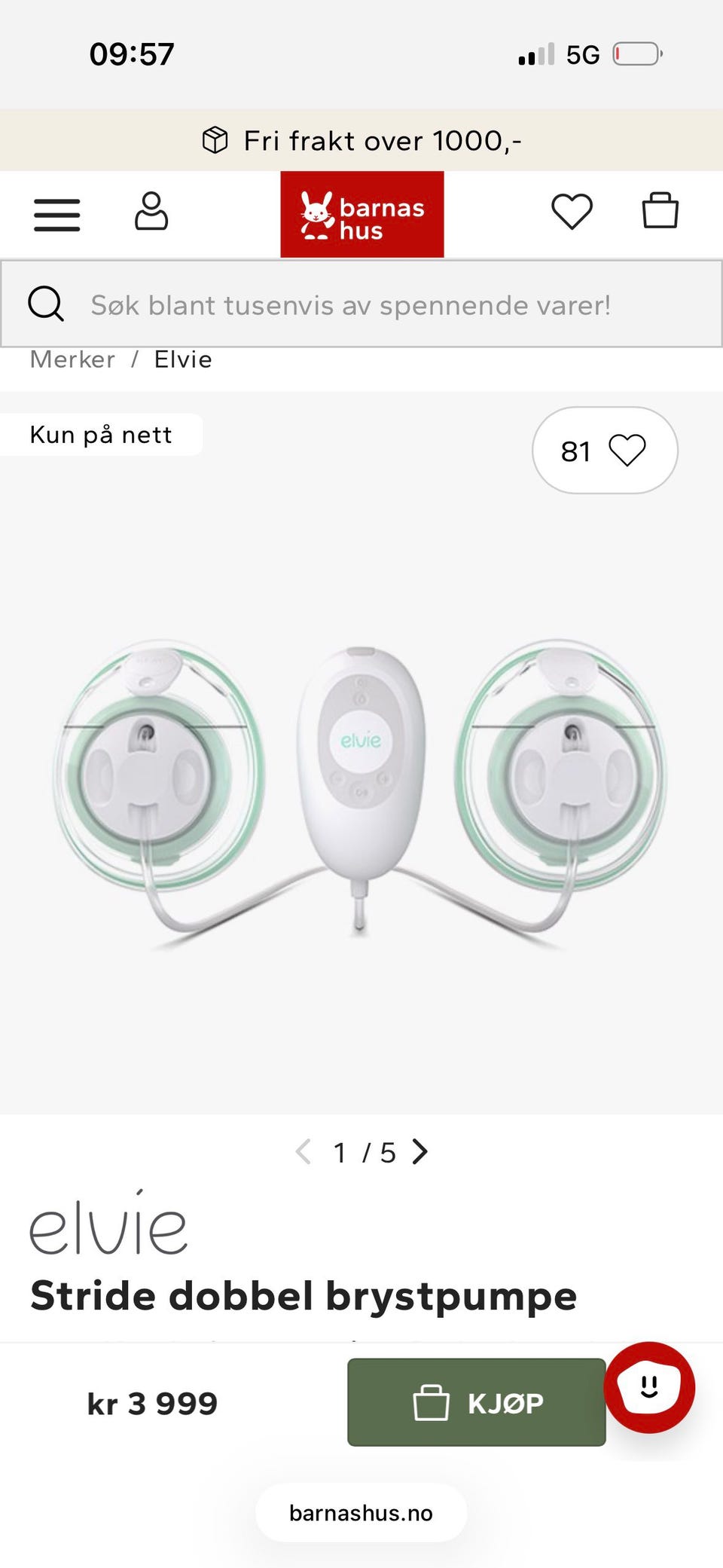Open the chat assistant bubble
Screen dimensions: 723x1568
(x=649, y=1387)
